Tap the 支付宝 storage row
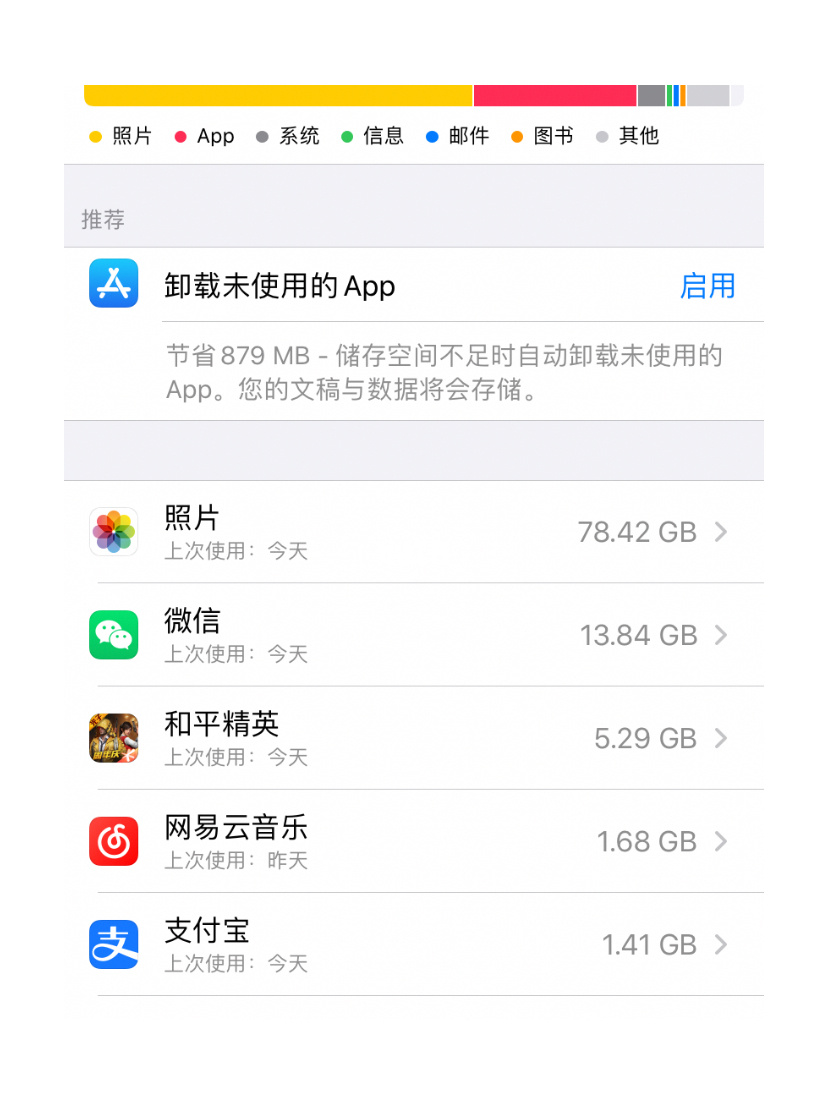 point(414,944)
